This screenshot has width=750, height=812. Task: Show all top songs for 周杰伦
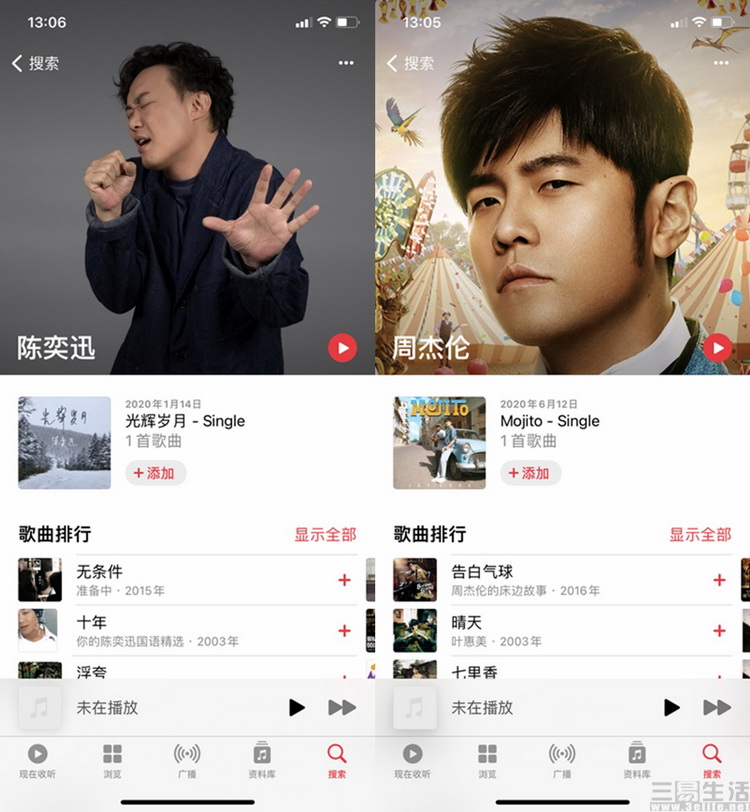(x=700, y=534)
